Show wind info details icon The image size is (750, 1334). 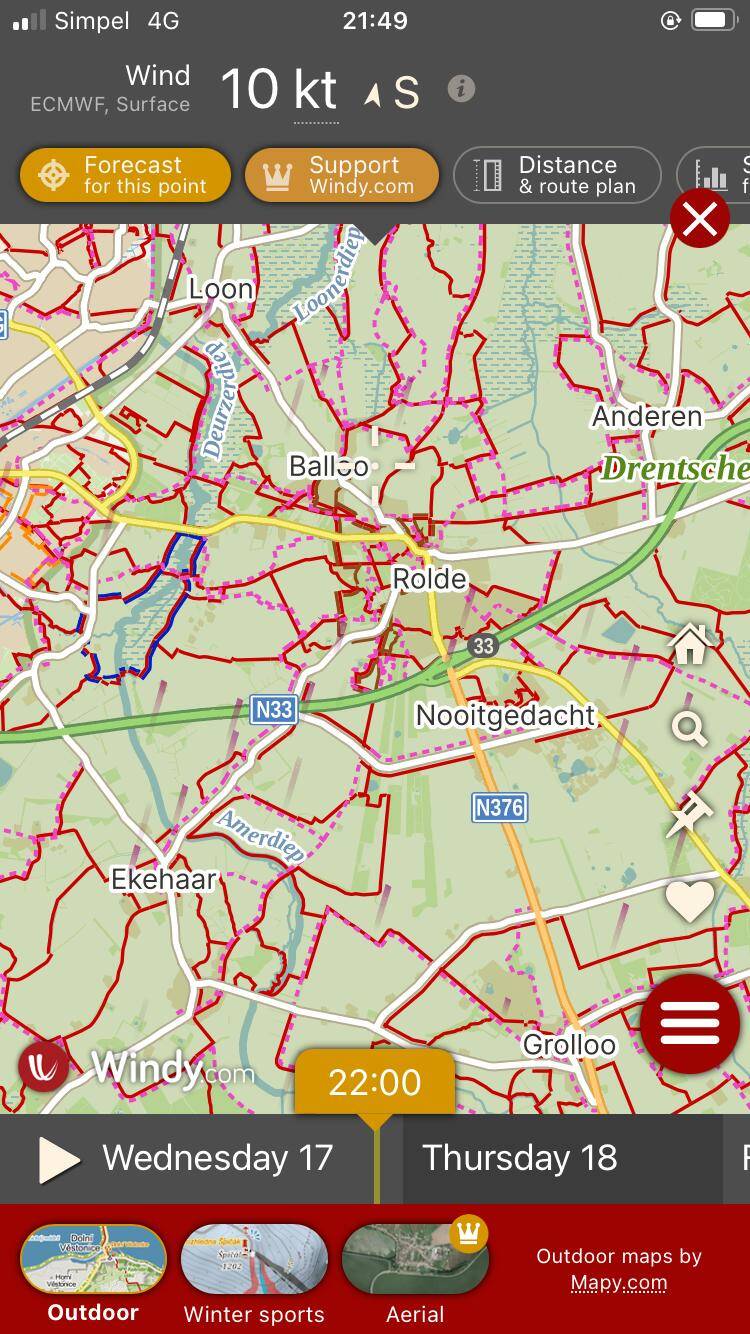pyautogui.click(x=461, y=89)
